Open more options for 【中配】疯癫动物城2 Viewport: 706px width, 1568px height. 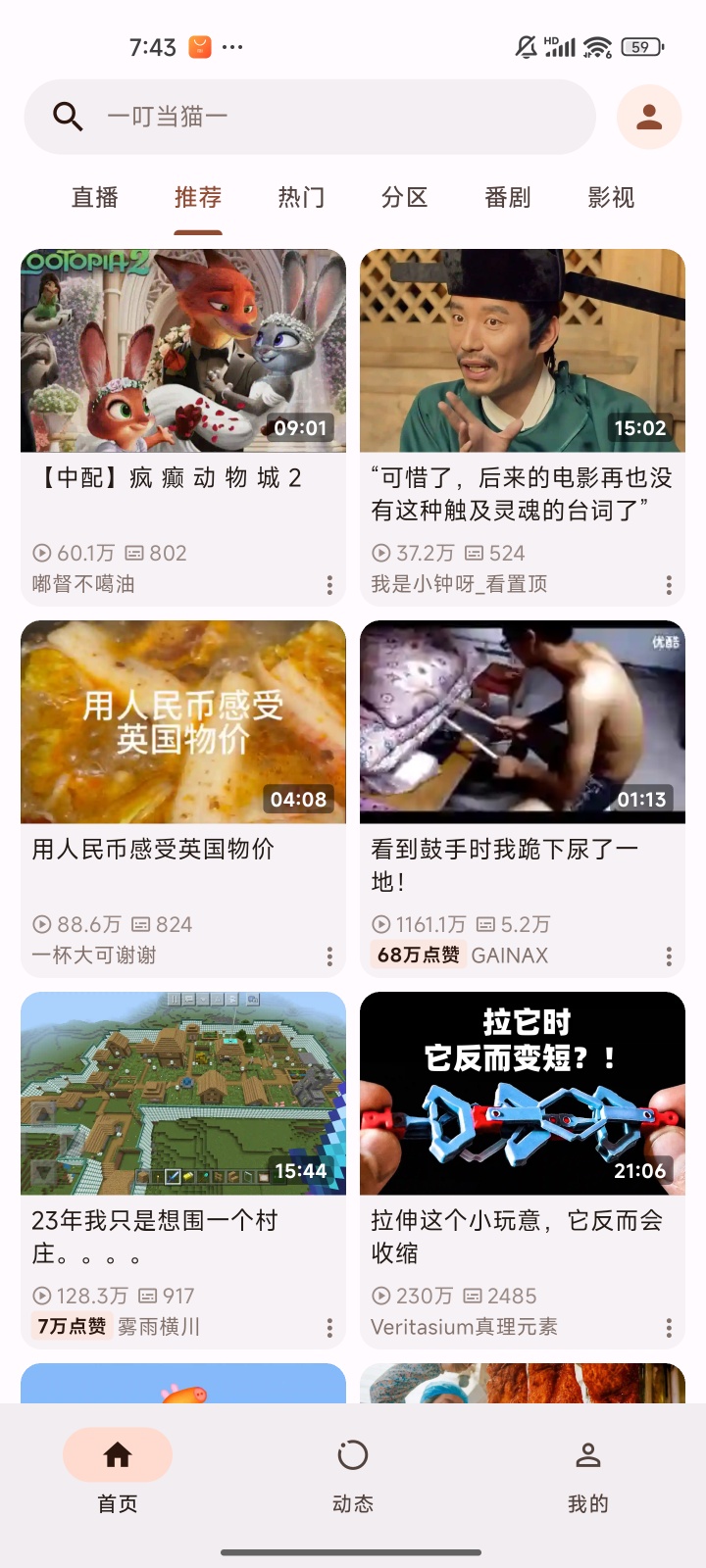[329, 585]
